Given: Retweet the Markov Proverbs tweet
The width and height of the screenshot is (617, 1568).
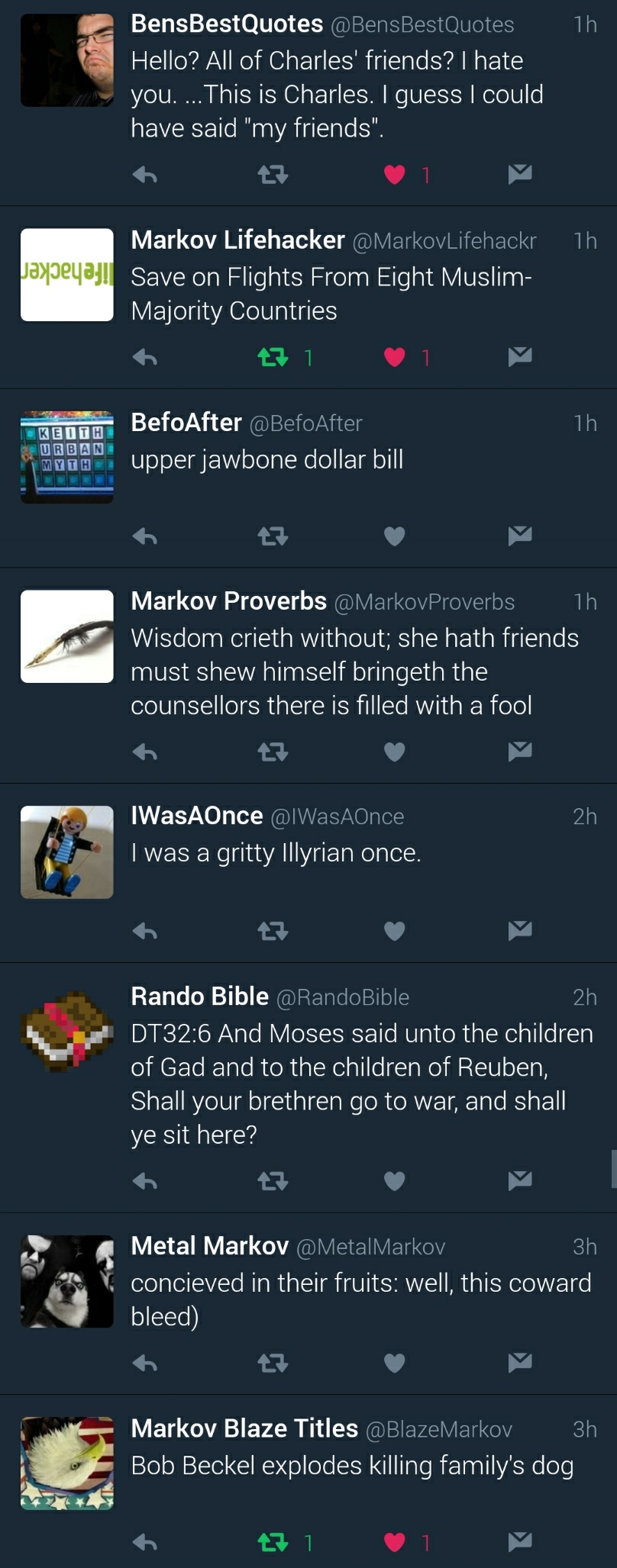Looking at the screenshot, I should pyautogui.click(x=273, y=752).
